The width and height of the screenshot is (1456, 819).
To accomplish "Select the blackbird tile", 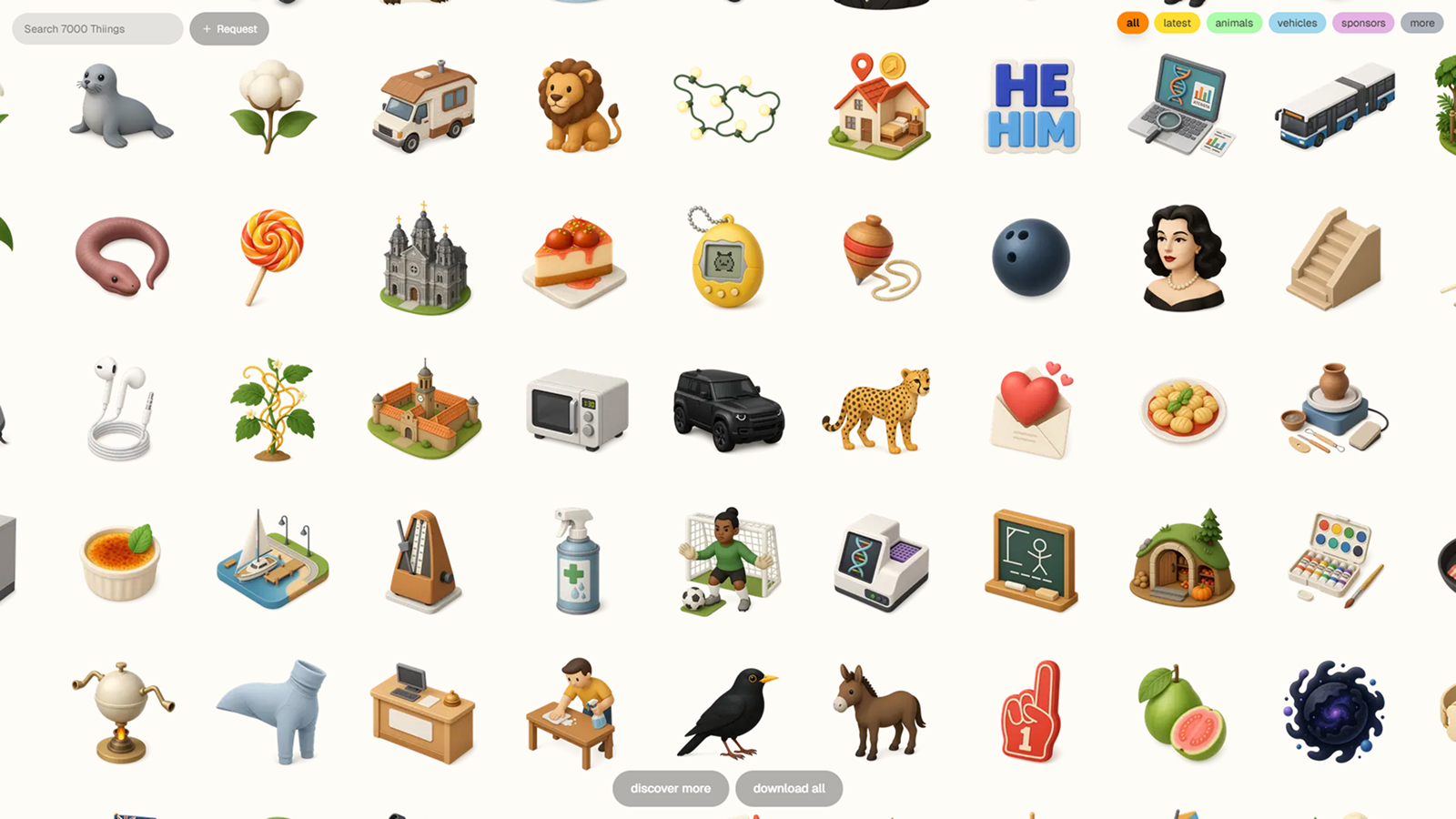I will (728, 713).
